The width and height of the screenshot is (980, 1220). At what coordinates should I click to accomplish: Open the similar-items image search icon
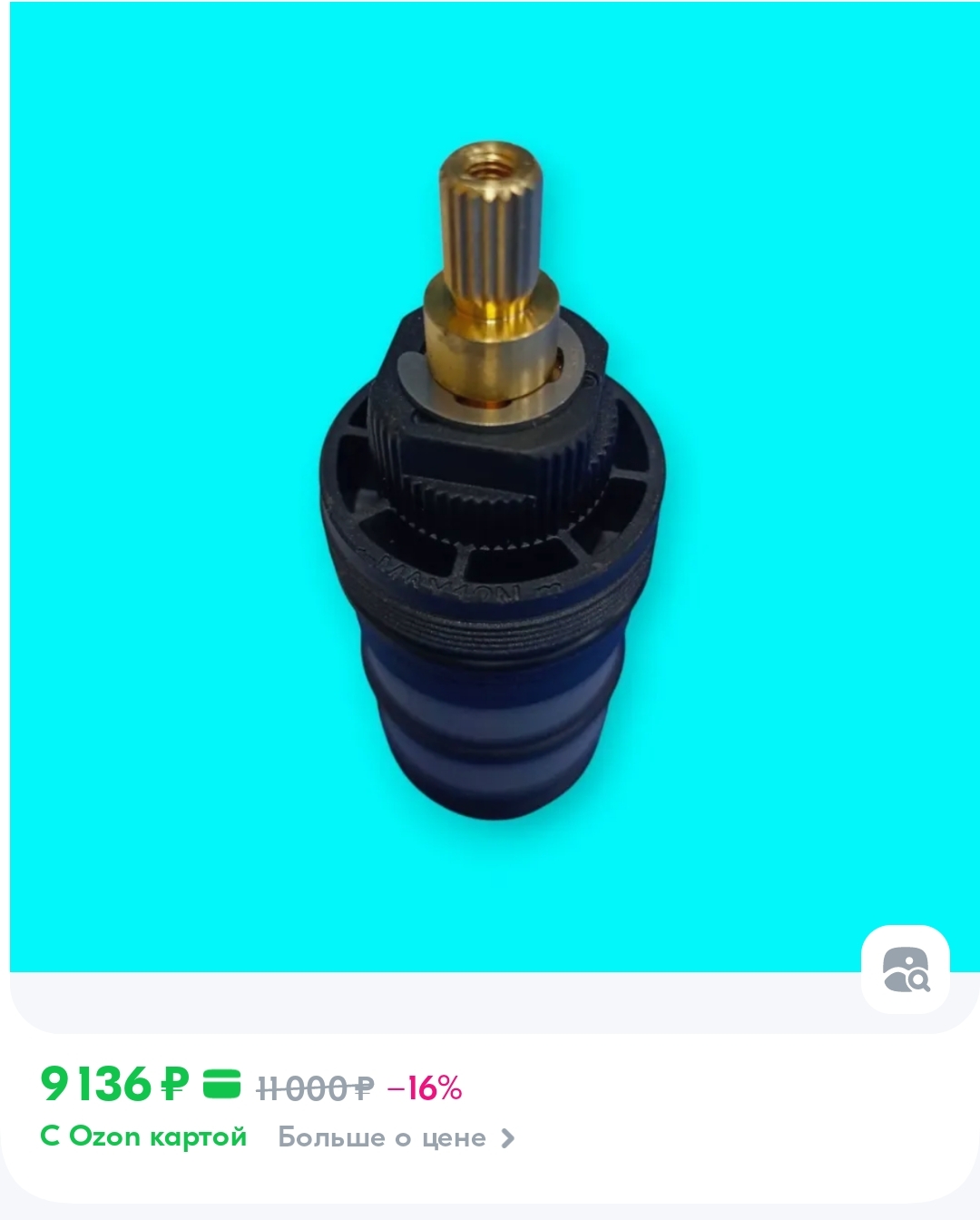point(905,969)
